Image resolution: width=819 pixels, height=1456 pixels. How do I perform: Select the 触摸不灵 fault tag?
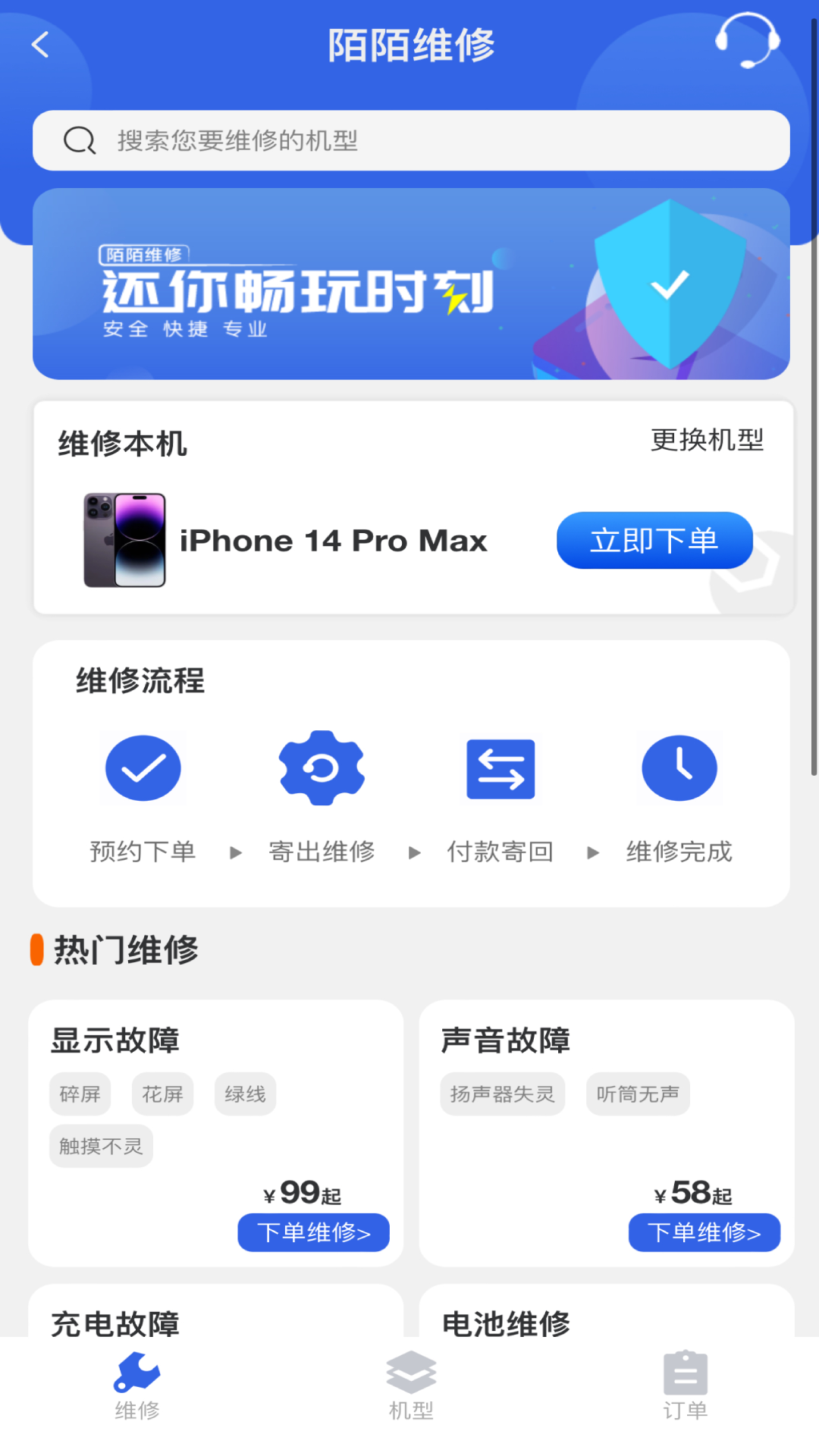pyautogui.click(x=101, y=1147)
